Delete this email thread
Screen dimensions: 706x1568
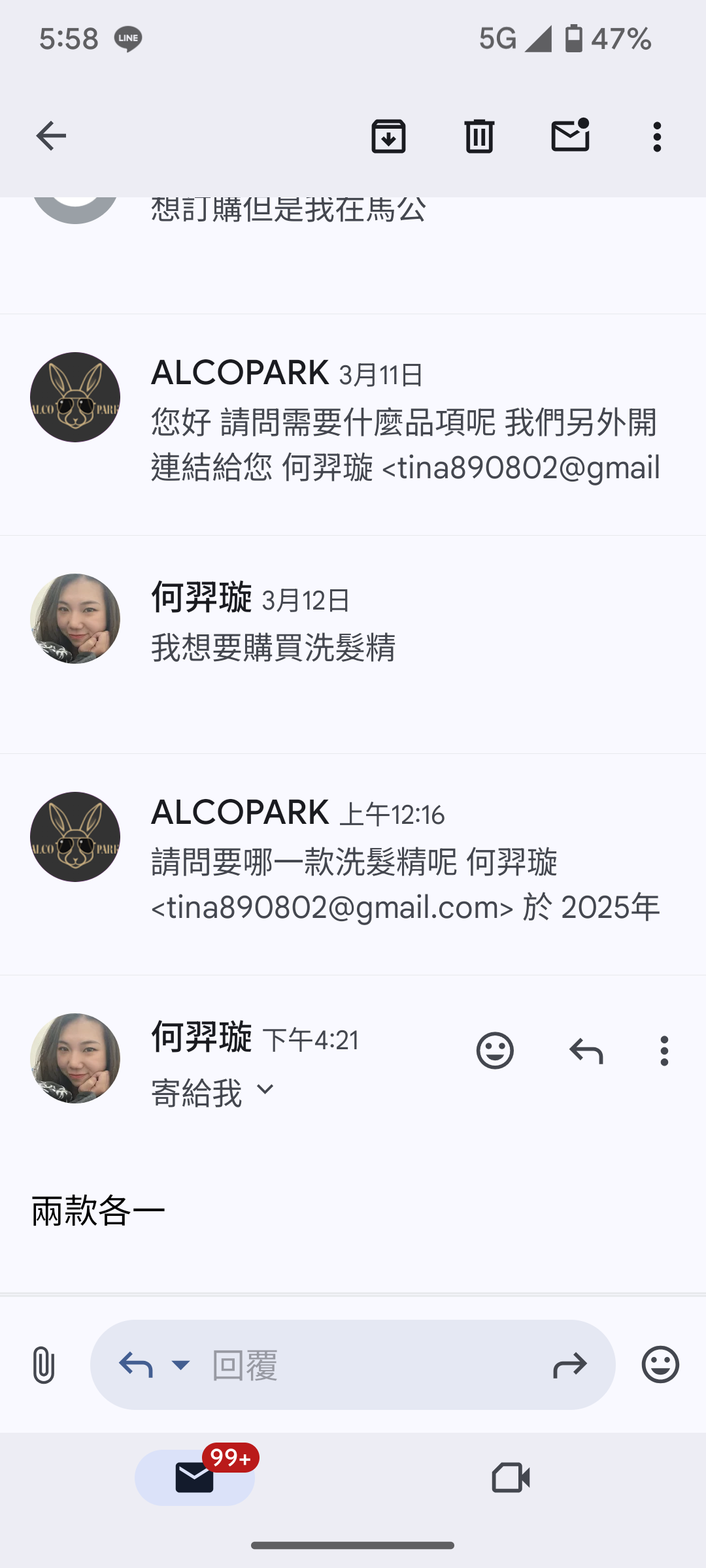point(479,137)
